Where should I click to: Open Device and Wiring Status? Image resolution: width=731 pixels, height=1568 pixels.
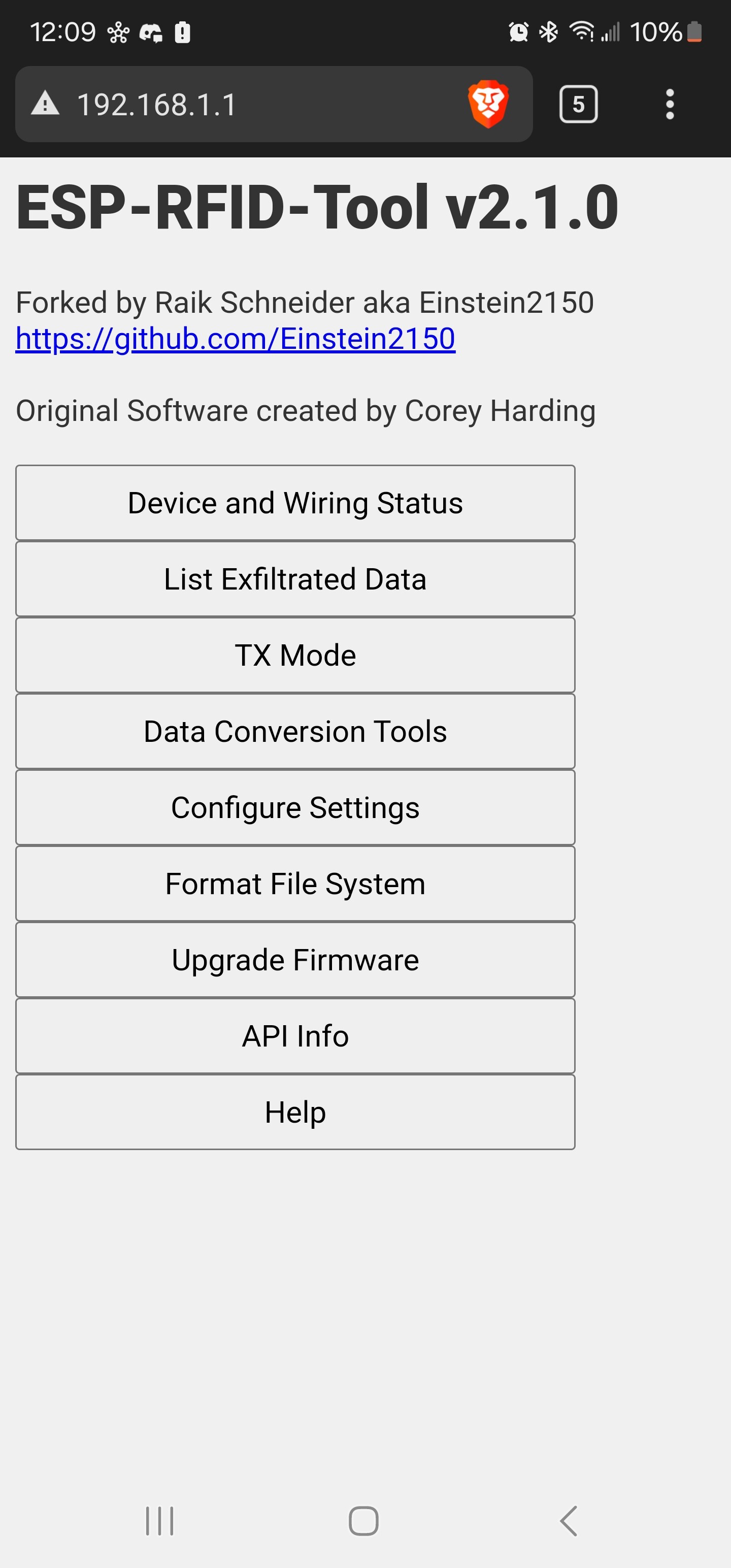tap(295, 503)
